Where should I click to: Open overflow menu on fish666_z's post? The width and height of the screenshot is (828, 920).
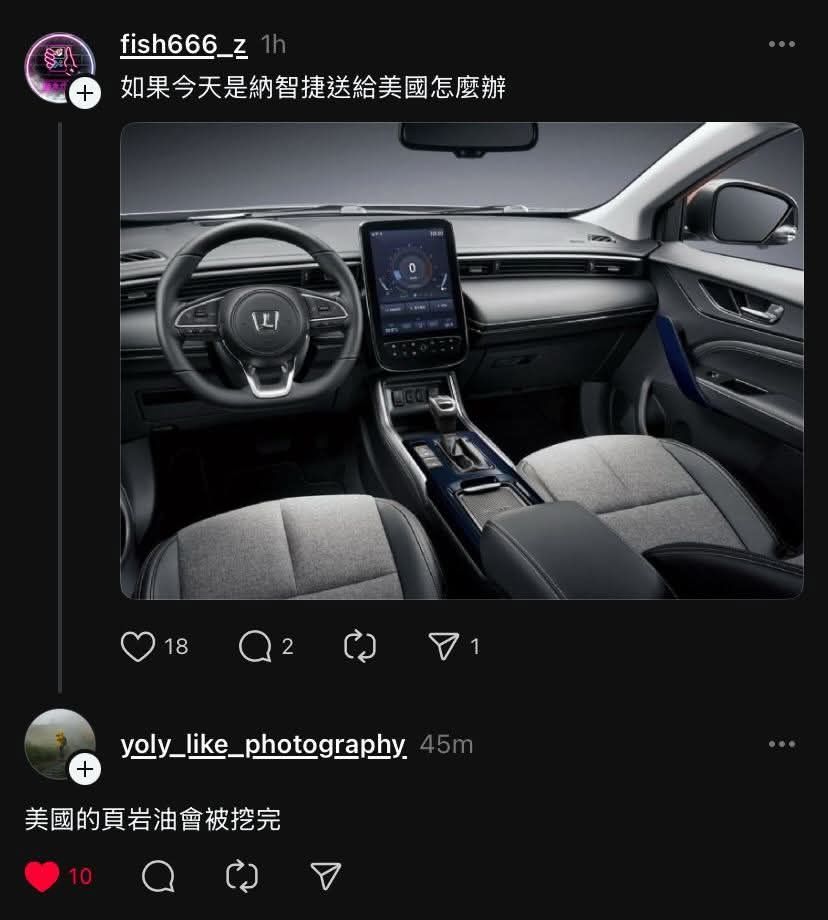(782, 45)
